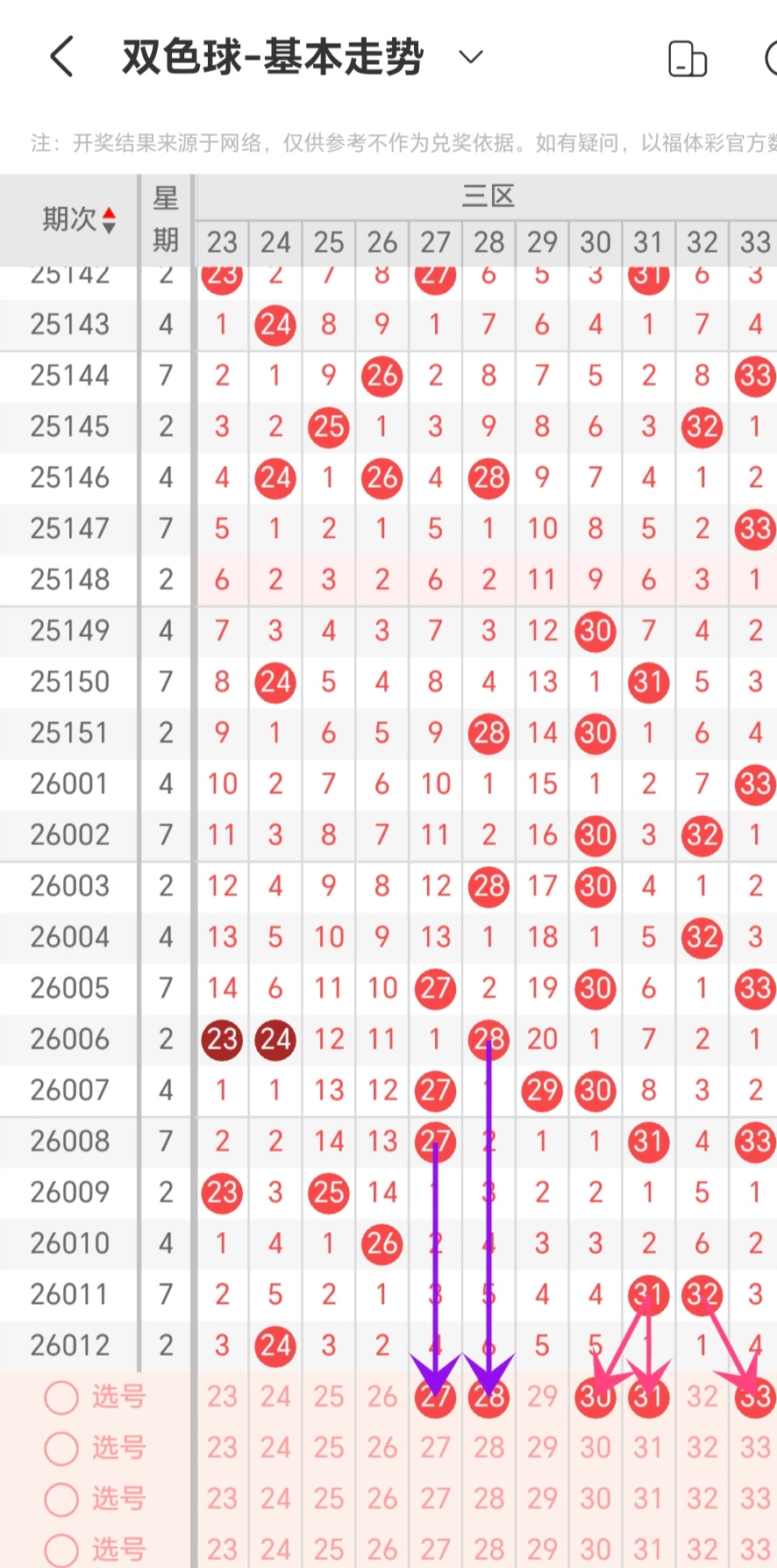
Task: Go back using the back arrow
Action: pos(61,58)
